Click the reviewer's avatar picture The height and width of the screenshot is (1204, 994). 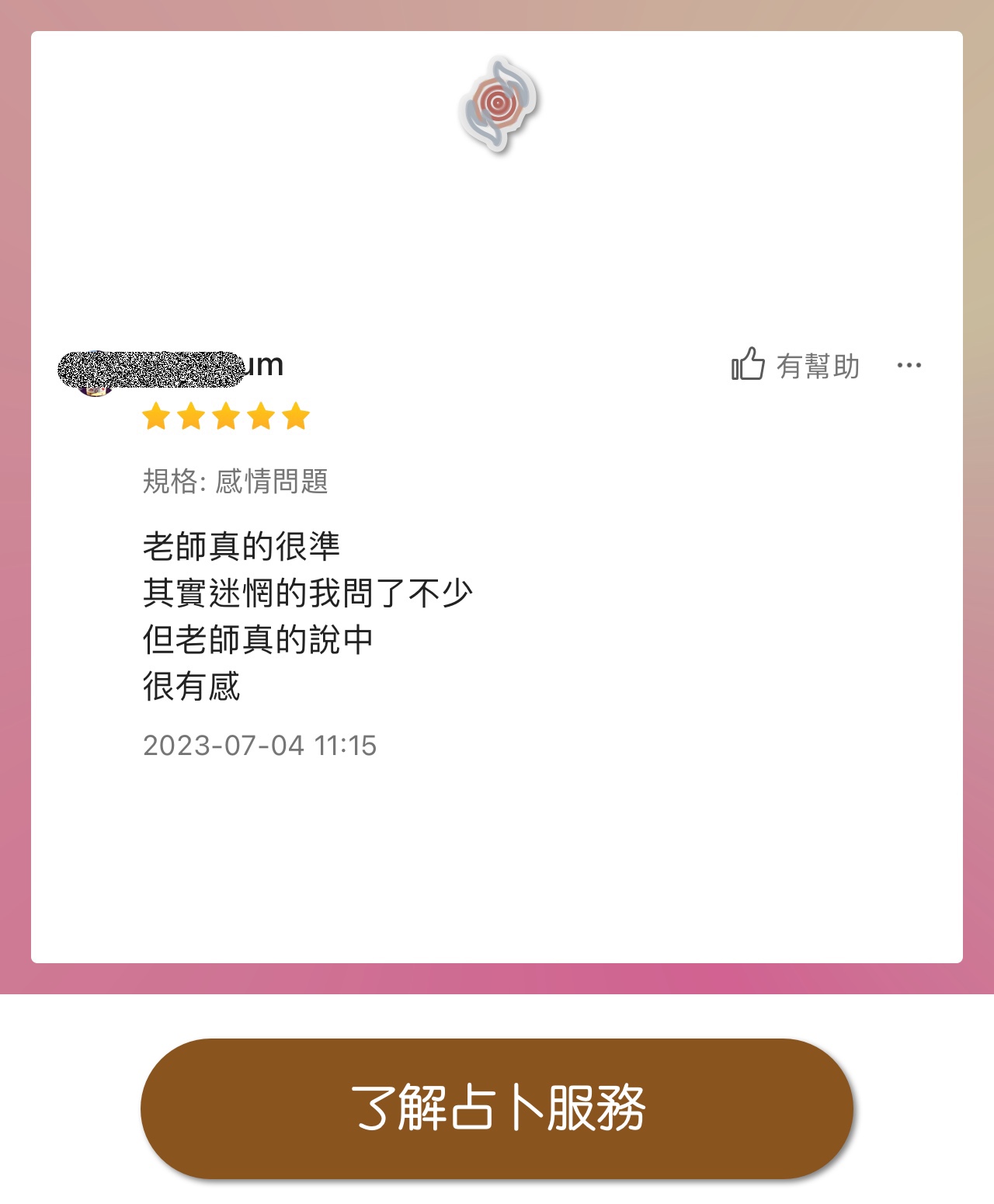[95, 373]
